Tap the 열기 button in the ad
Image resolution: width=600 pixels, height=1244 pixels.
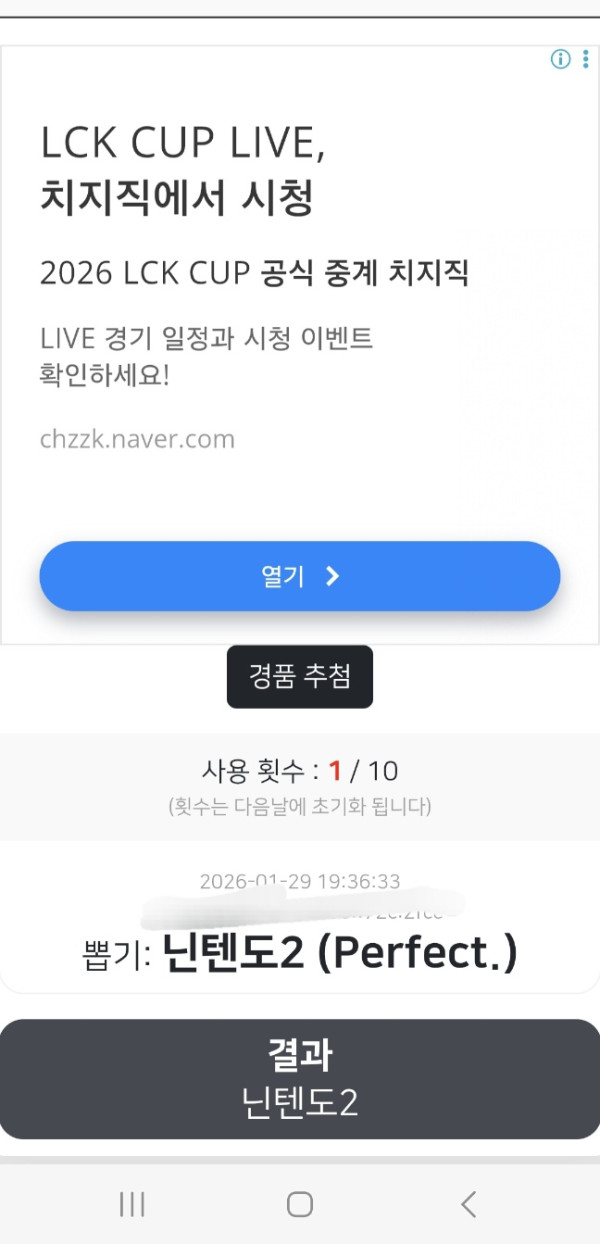click(299, 577)
